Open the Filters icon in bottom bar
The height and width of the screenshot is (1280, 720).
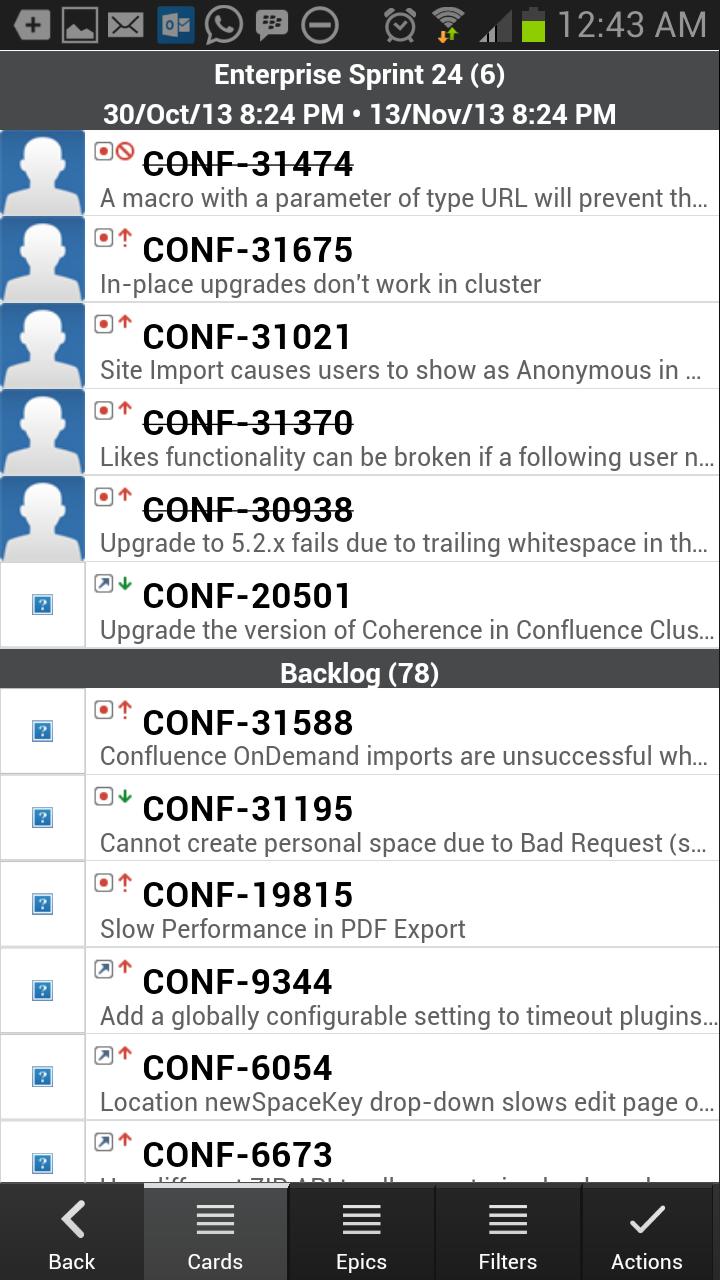pyautogui.click(x=507, y=1220)
